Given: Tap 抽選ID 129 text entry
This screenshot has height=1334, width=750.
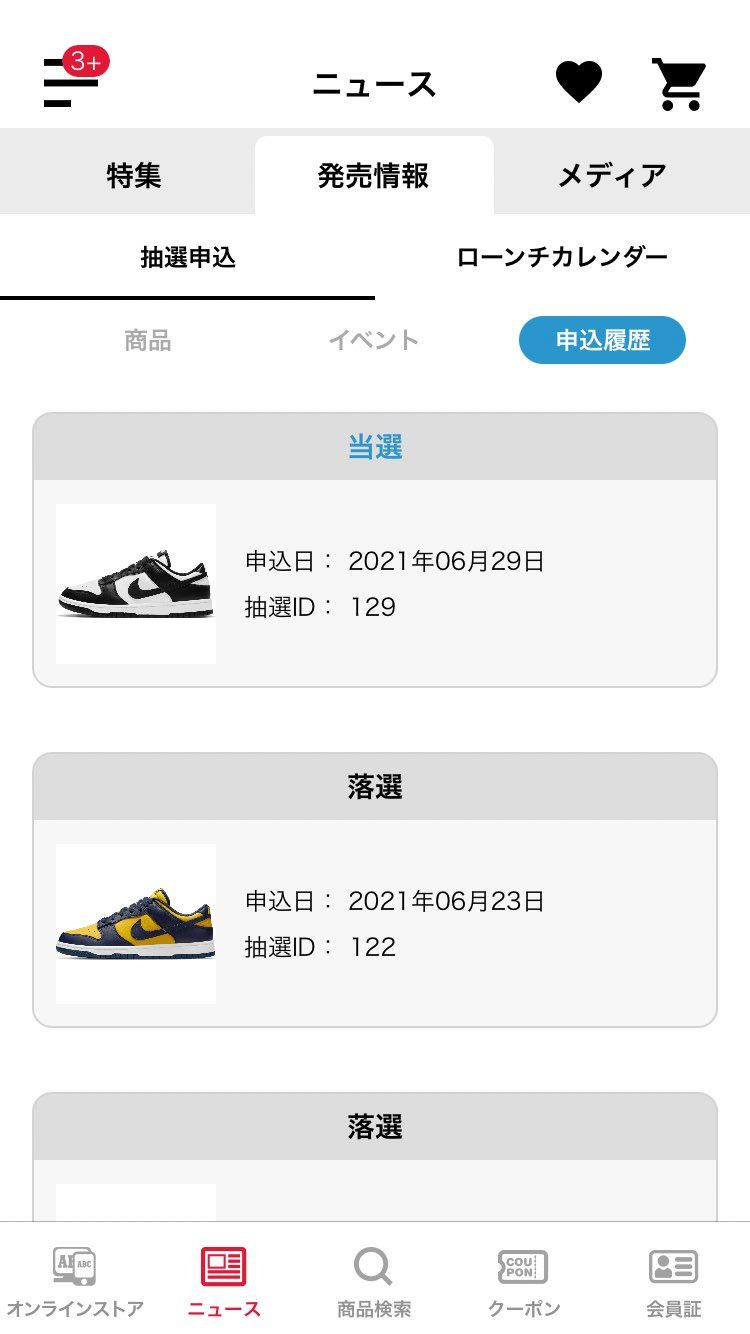Looking at the screenshot, I should coord(320,607).
